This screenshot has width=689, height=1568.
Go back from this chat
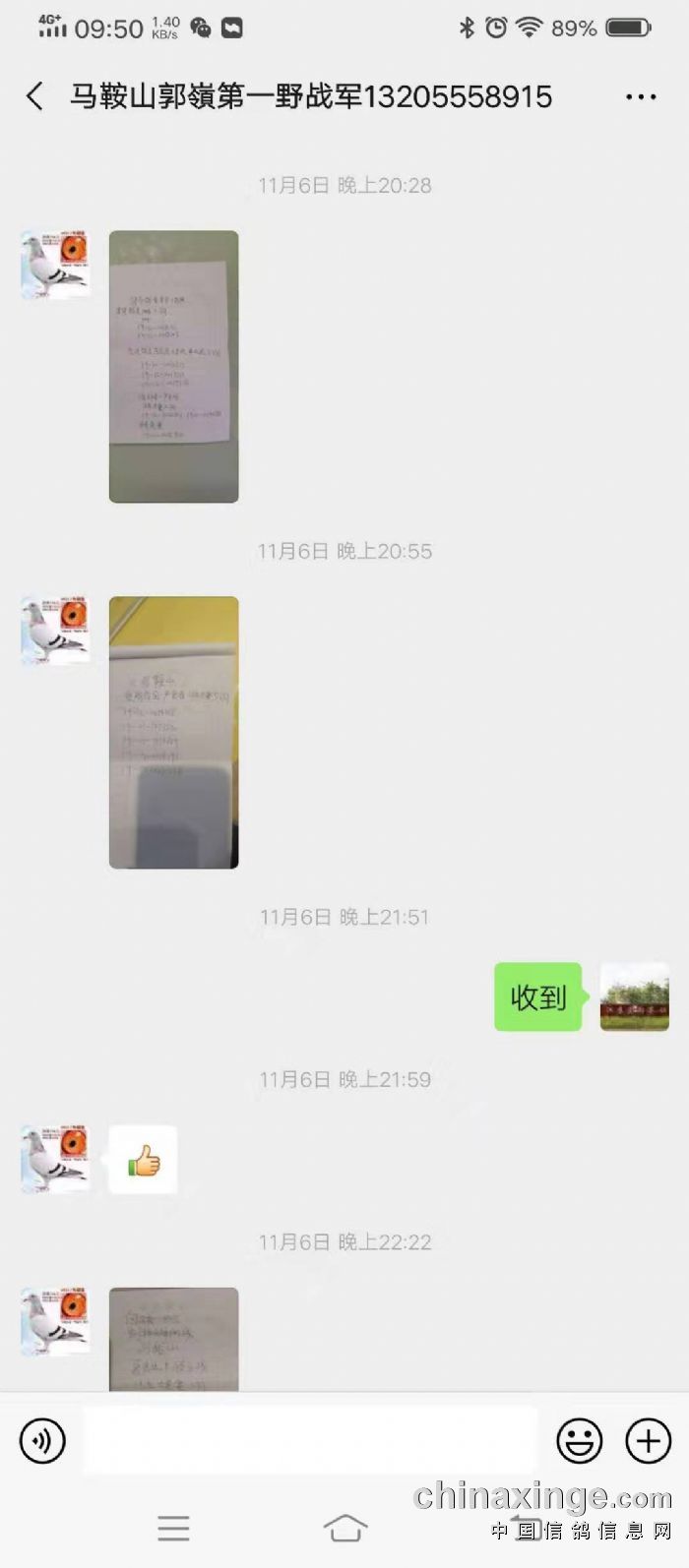click(34, 96)
